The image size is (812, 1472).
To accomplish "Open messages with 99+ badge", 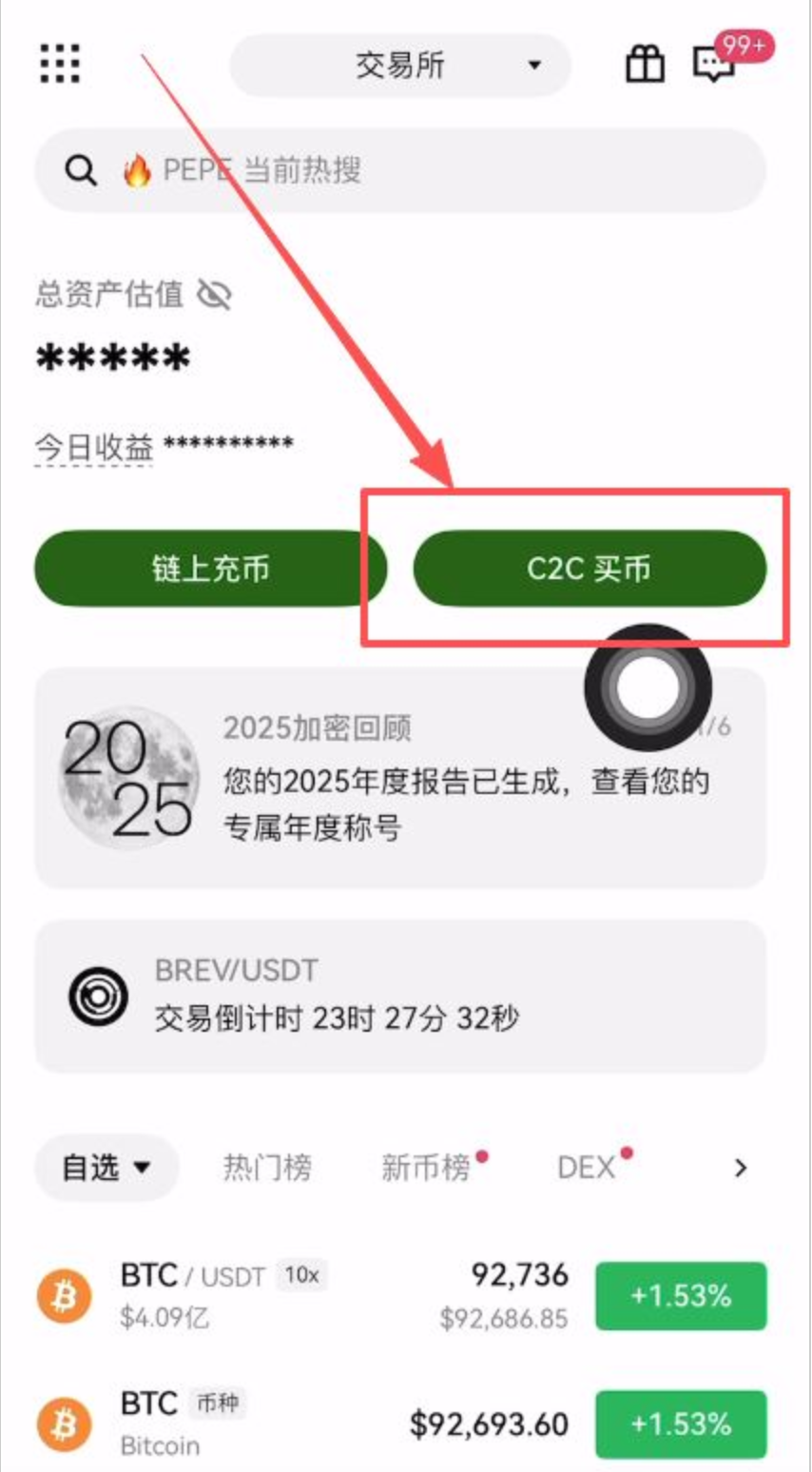I will 714,65.
